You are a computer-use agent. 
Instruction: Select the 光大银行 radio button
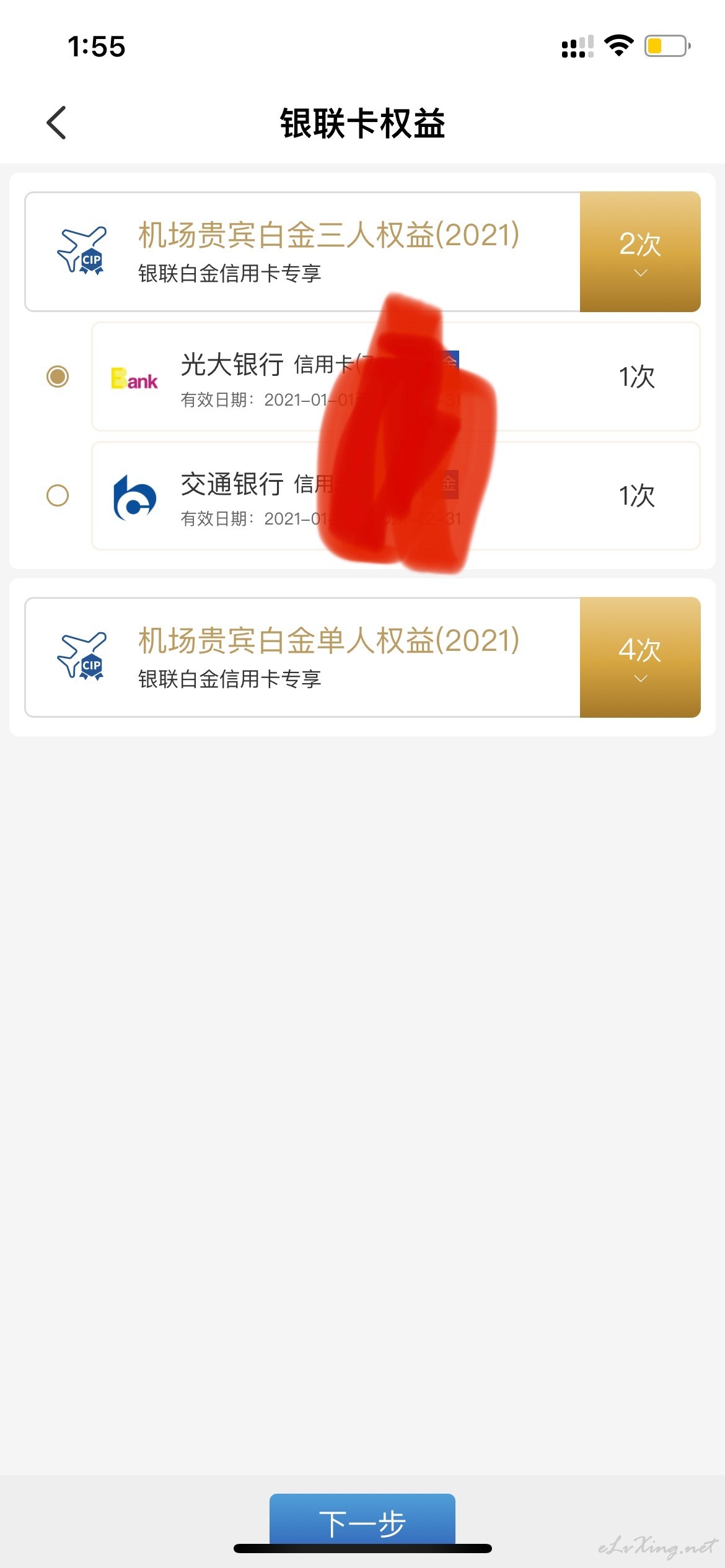(58, 376)
